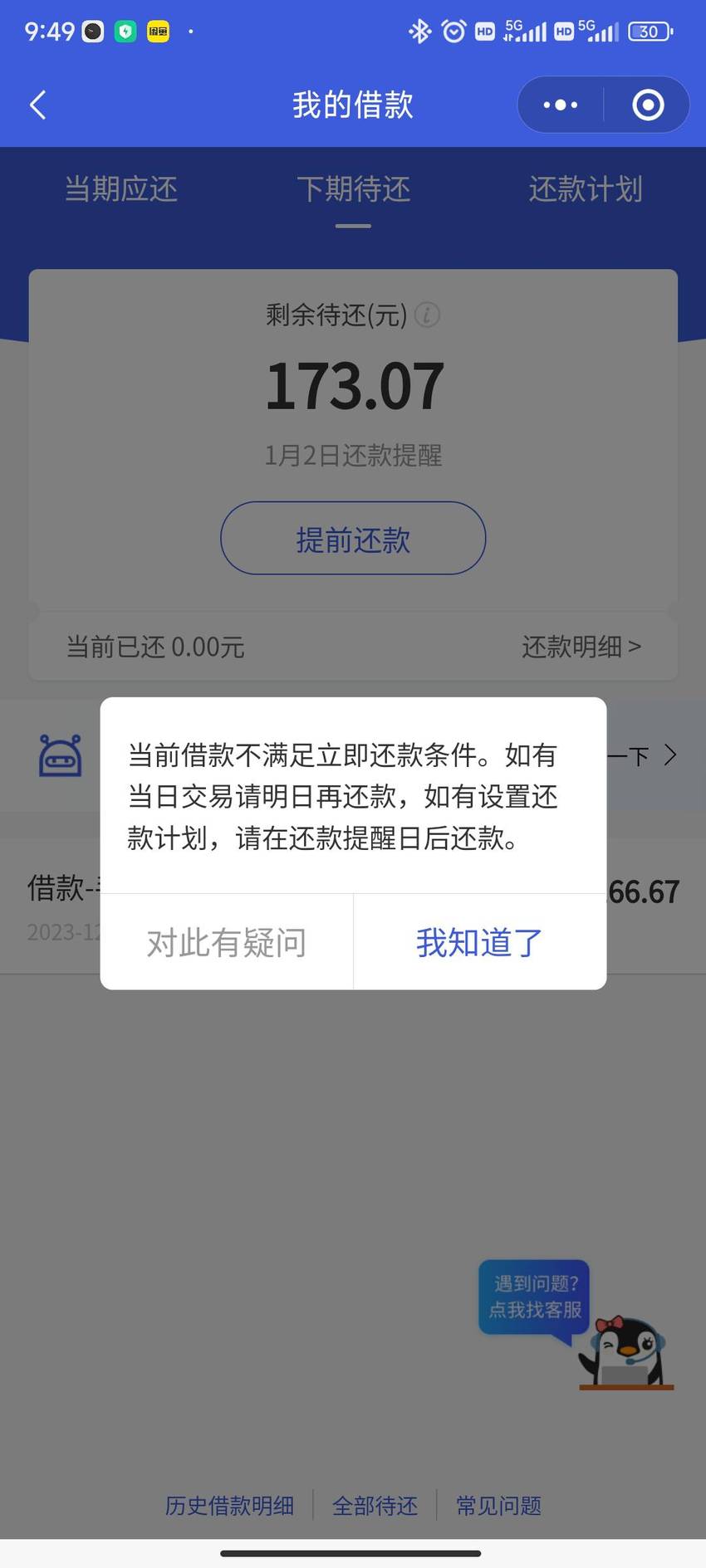
Task: Open 历史借款明细 link
Action: [229, 1505]
